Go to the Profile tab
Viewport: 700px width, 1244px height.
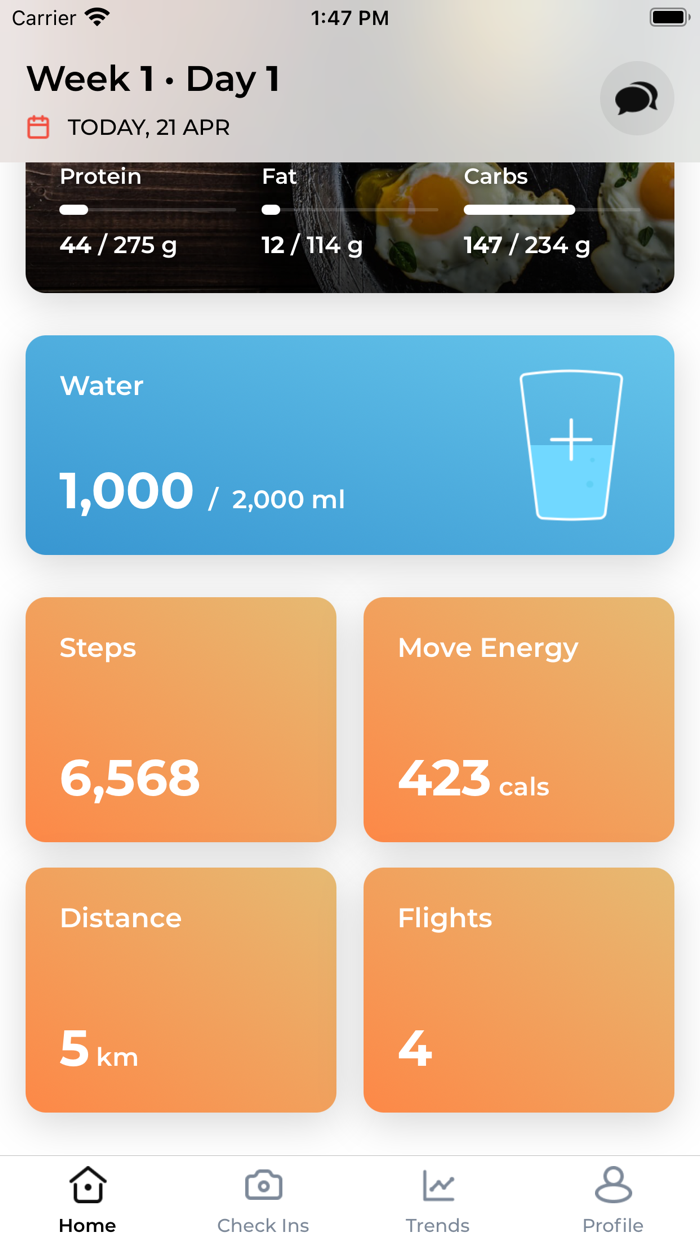[x=613, y=1201]
